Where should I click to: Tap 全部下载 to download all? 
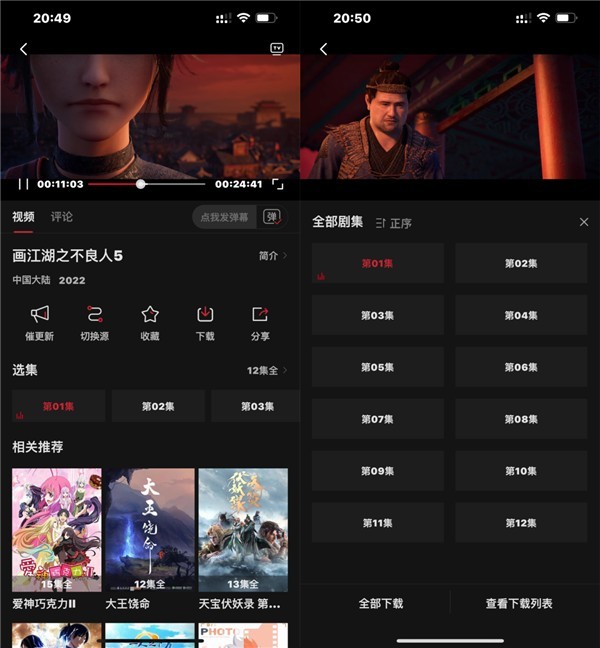381,603
